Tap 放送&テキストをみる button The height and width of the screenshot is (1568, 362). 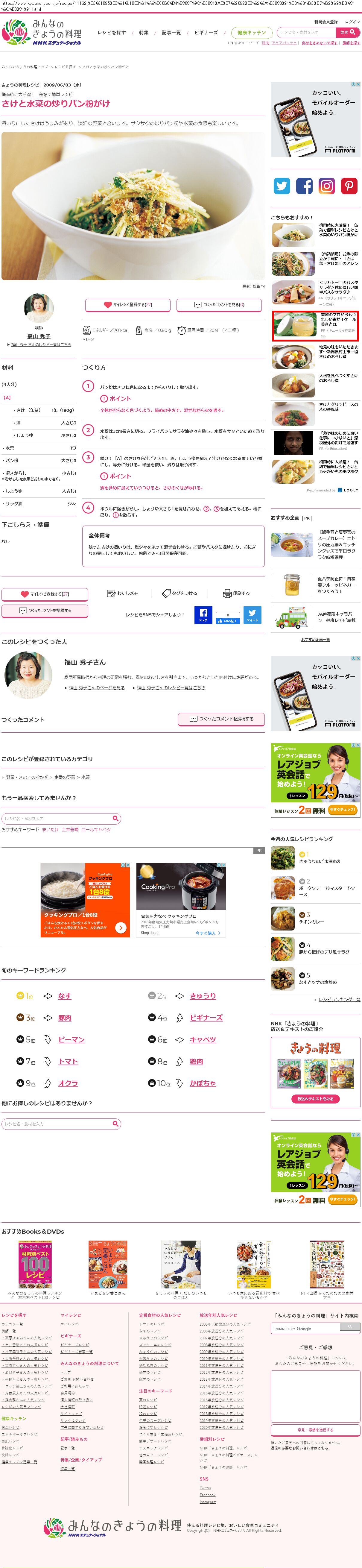pos(315,1099)
